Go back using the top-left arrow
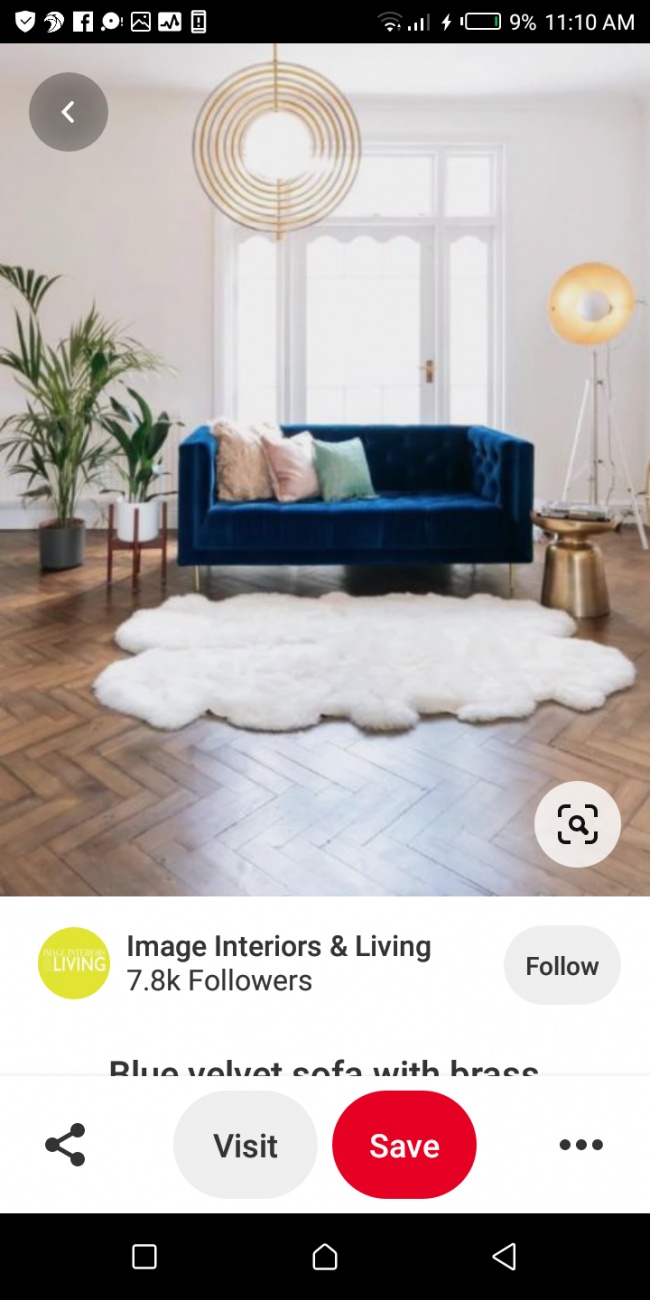The width and height of the screenshot is (650, 1300). 68,112
